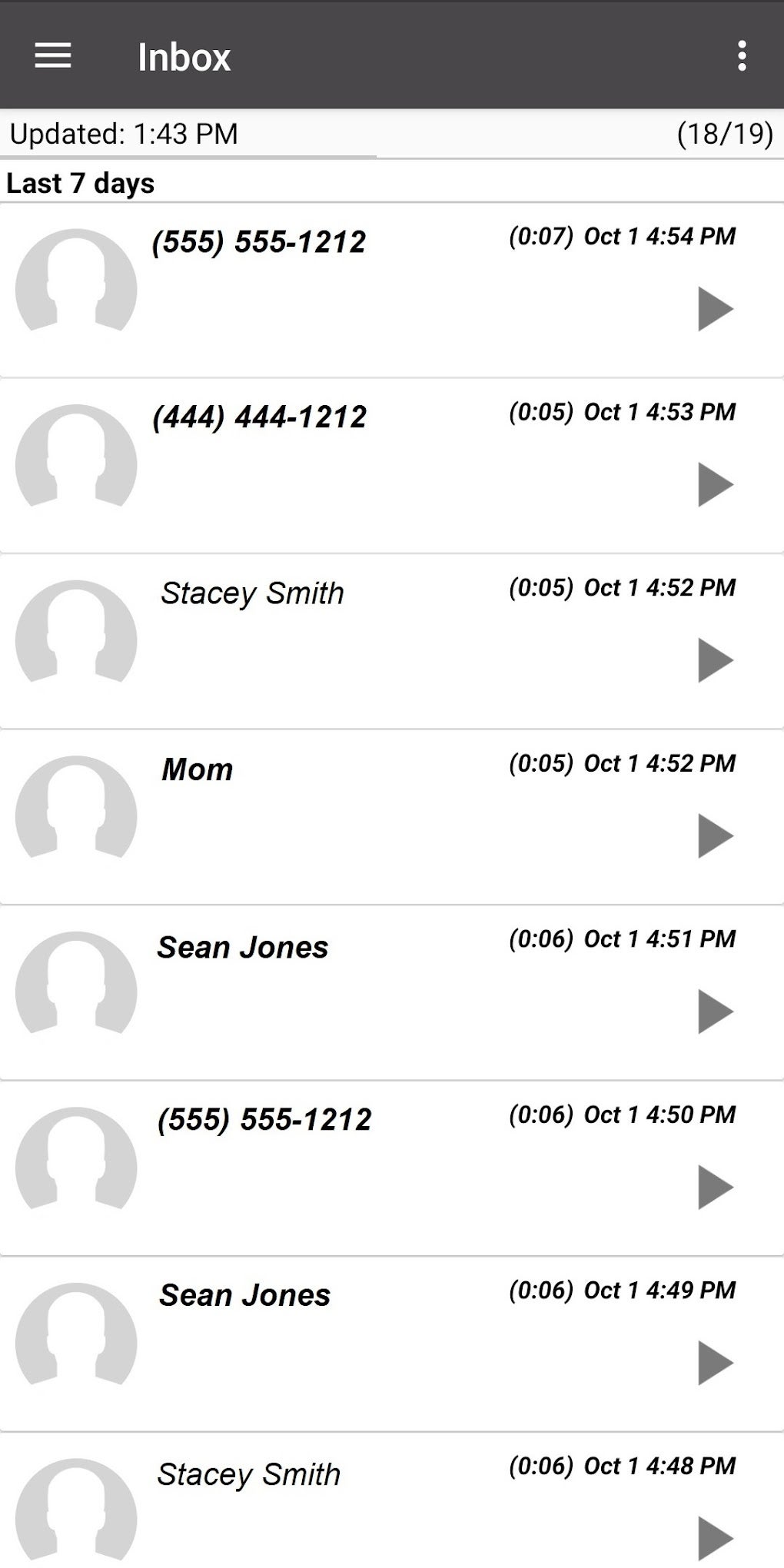Viewport: 784px width, 1568px height.
Task: Play the voicemail from Mom
Action: [x=715, y=835]
